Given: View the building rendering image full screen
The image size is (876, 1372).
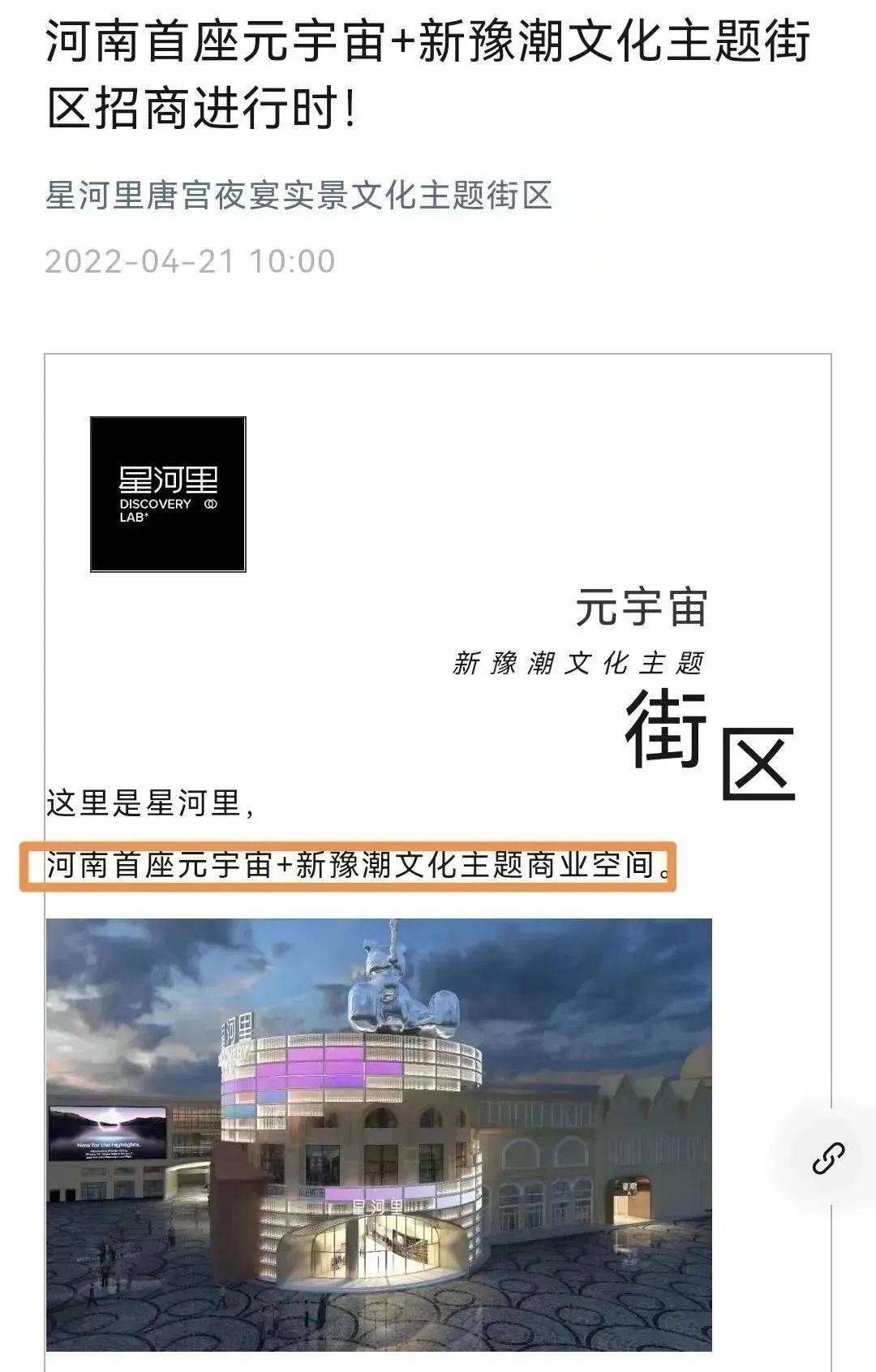Looking at the screenshot, I should 379,1134.
